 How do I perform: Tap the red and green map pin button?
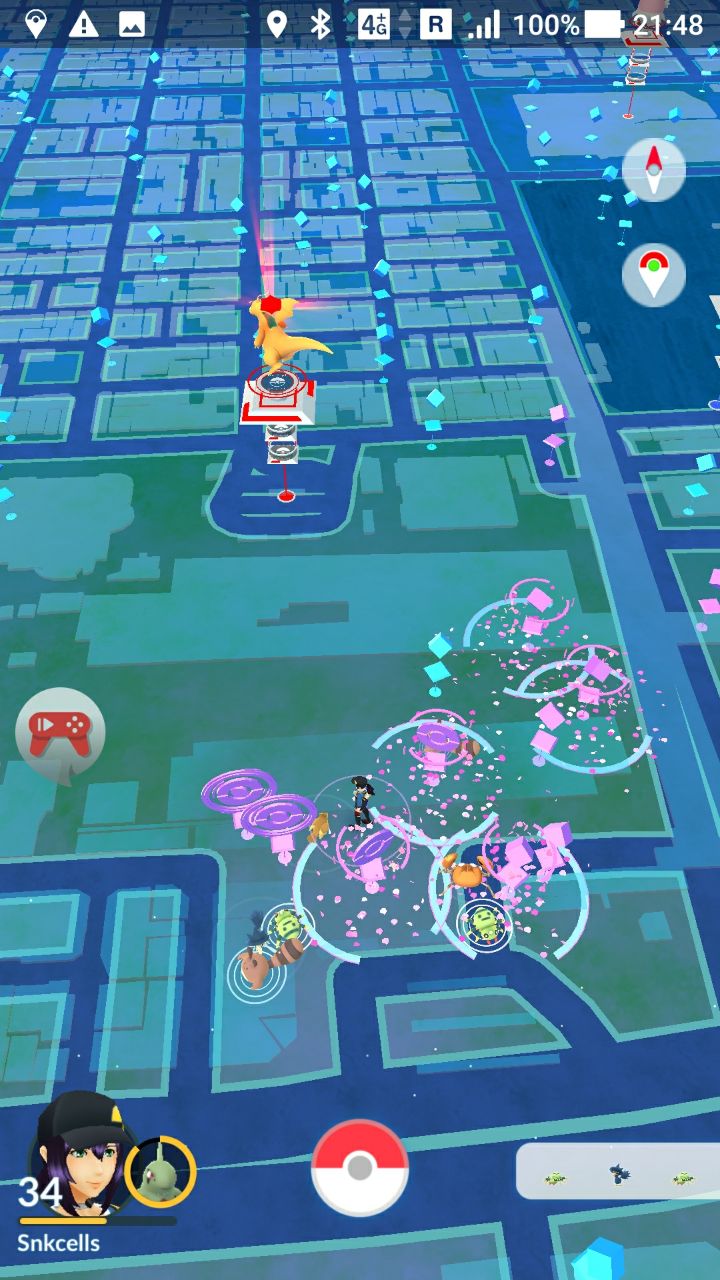point(654,274)
